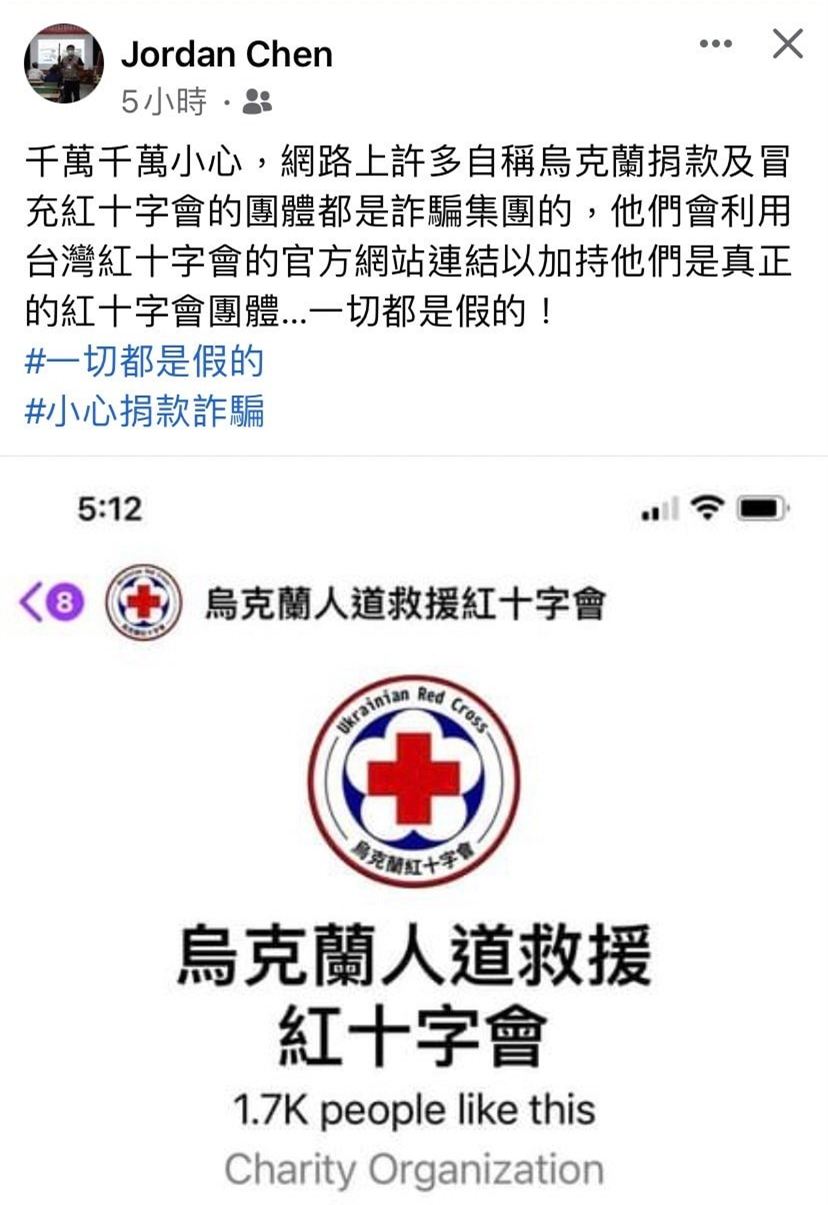Dismiss the post with the X
This screenshot has height=1205, width=828.
(x=788, y=44)
